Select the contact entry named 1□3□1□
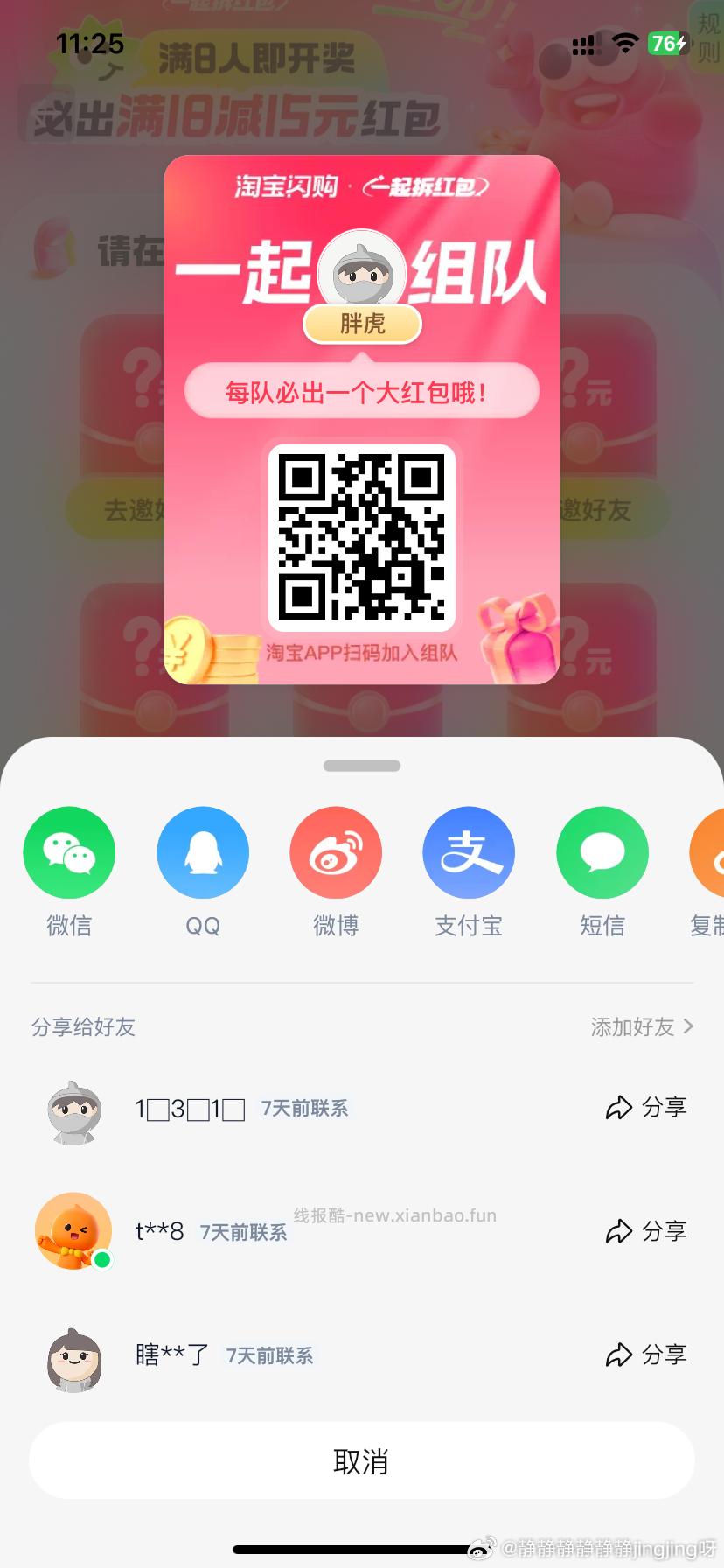 point(191,1108)
